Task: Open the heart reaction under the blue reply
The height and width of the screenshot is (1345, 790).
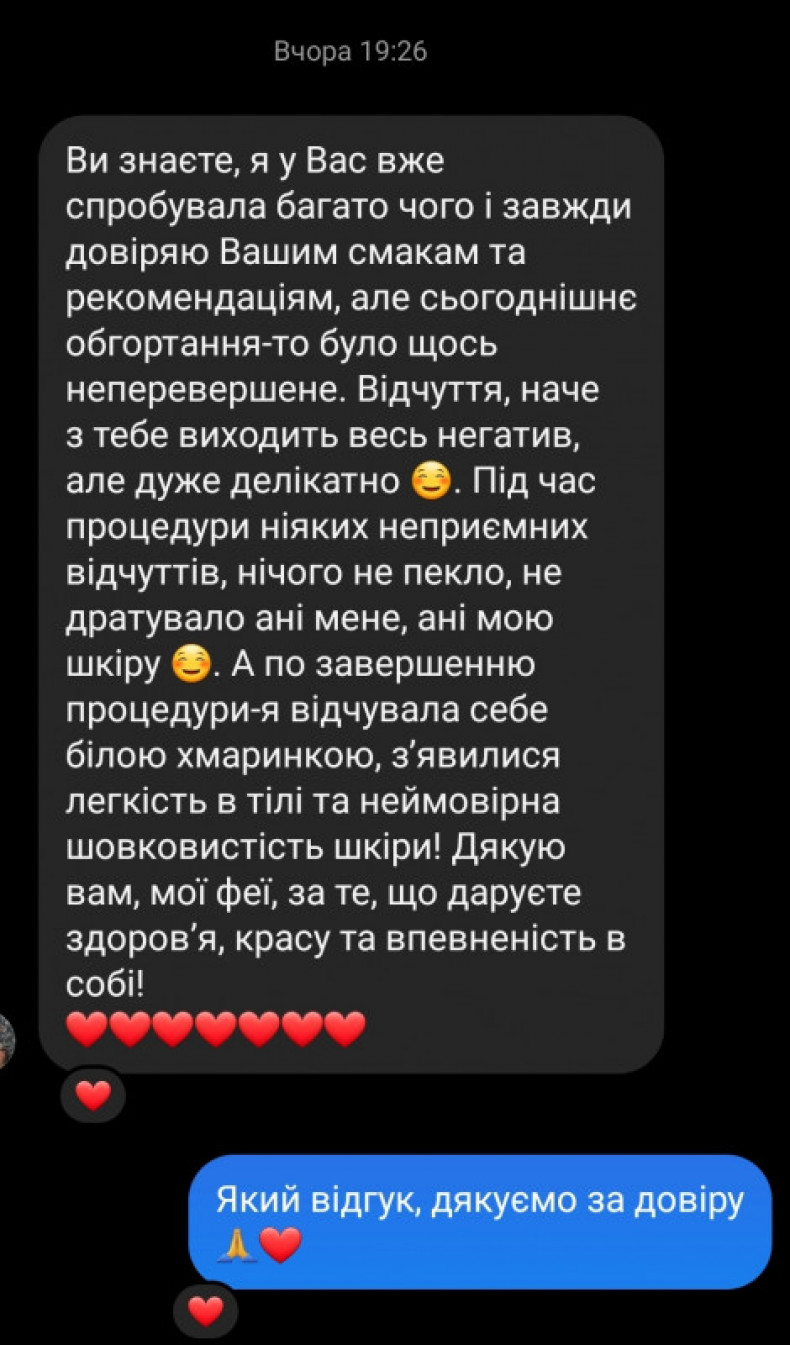Action: [206, 1310]
